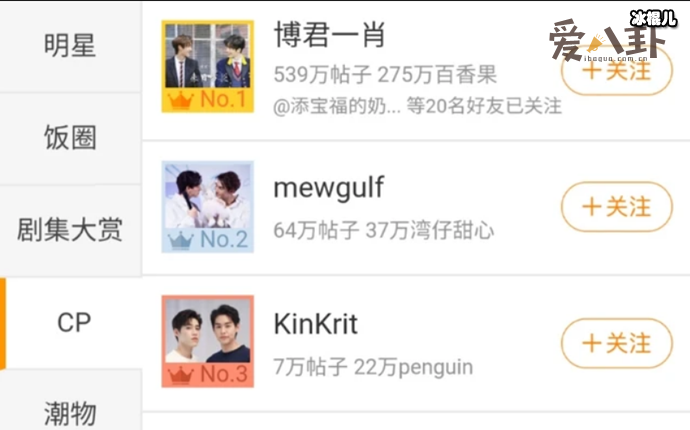Follow the 博君一肖 topic
Viewport: 690px width, 430px height.
(x=616, y=70)
